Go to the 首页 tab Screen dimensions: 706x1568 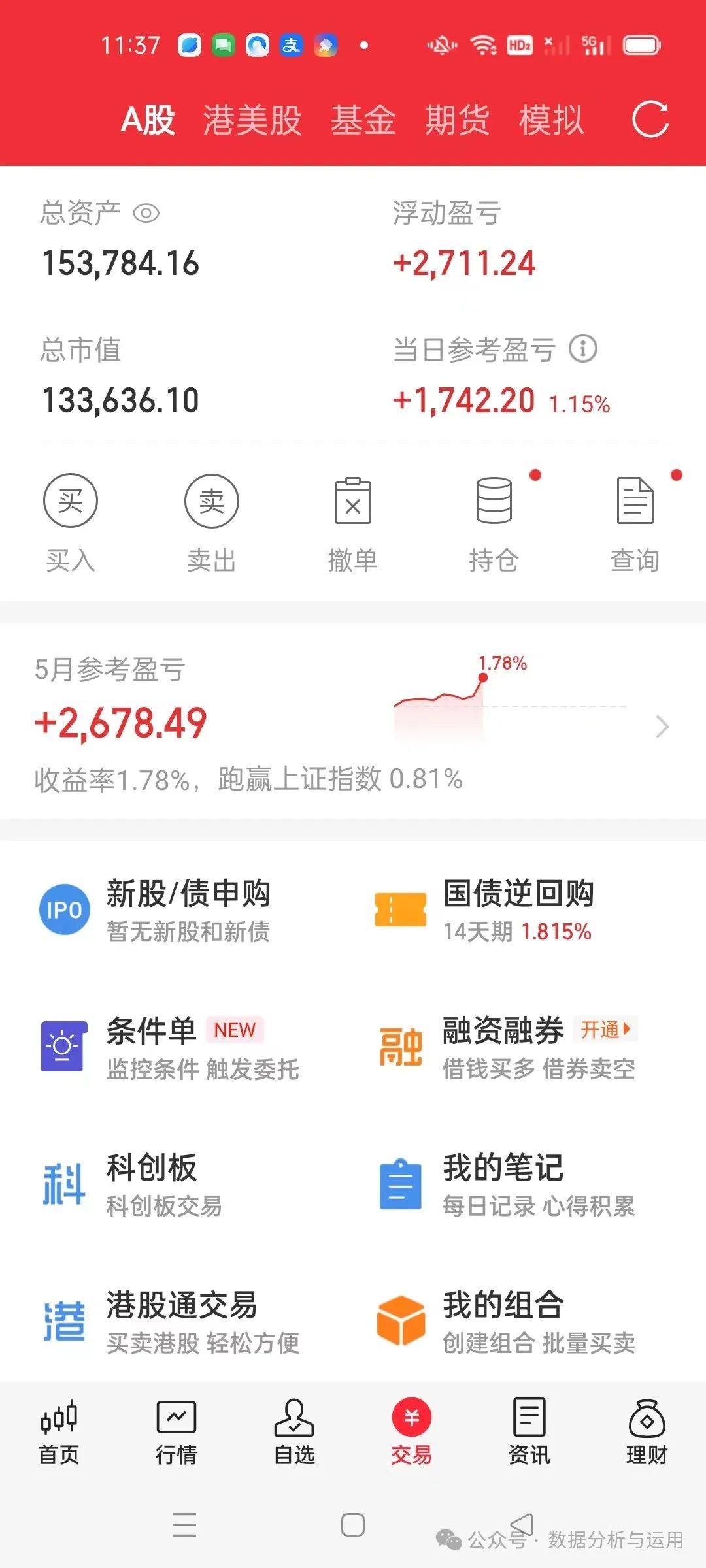[x=59, y=1432]
